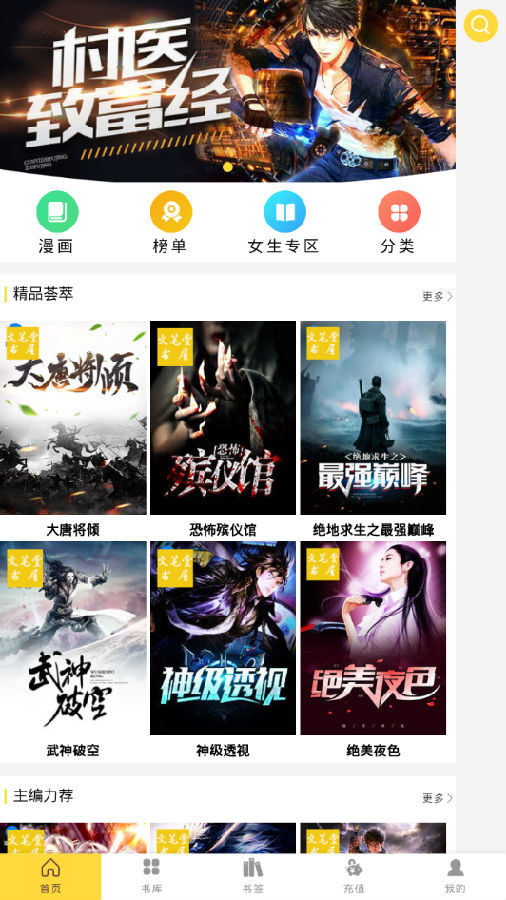This screenshot has width=506, height=900.
Task: Open the 村医致富经 banner
Action: (228, 91)
